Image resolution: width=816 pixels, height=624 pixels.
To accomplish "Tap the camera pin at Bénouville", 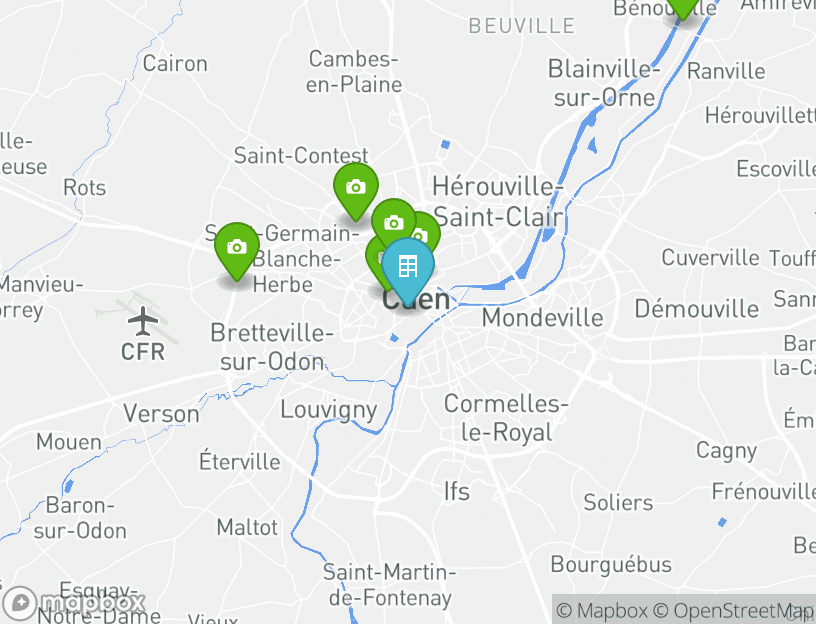I will point(683,5).
